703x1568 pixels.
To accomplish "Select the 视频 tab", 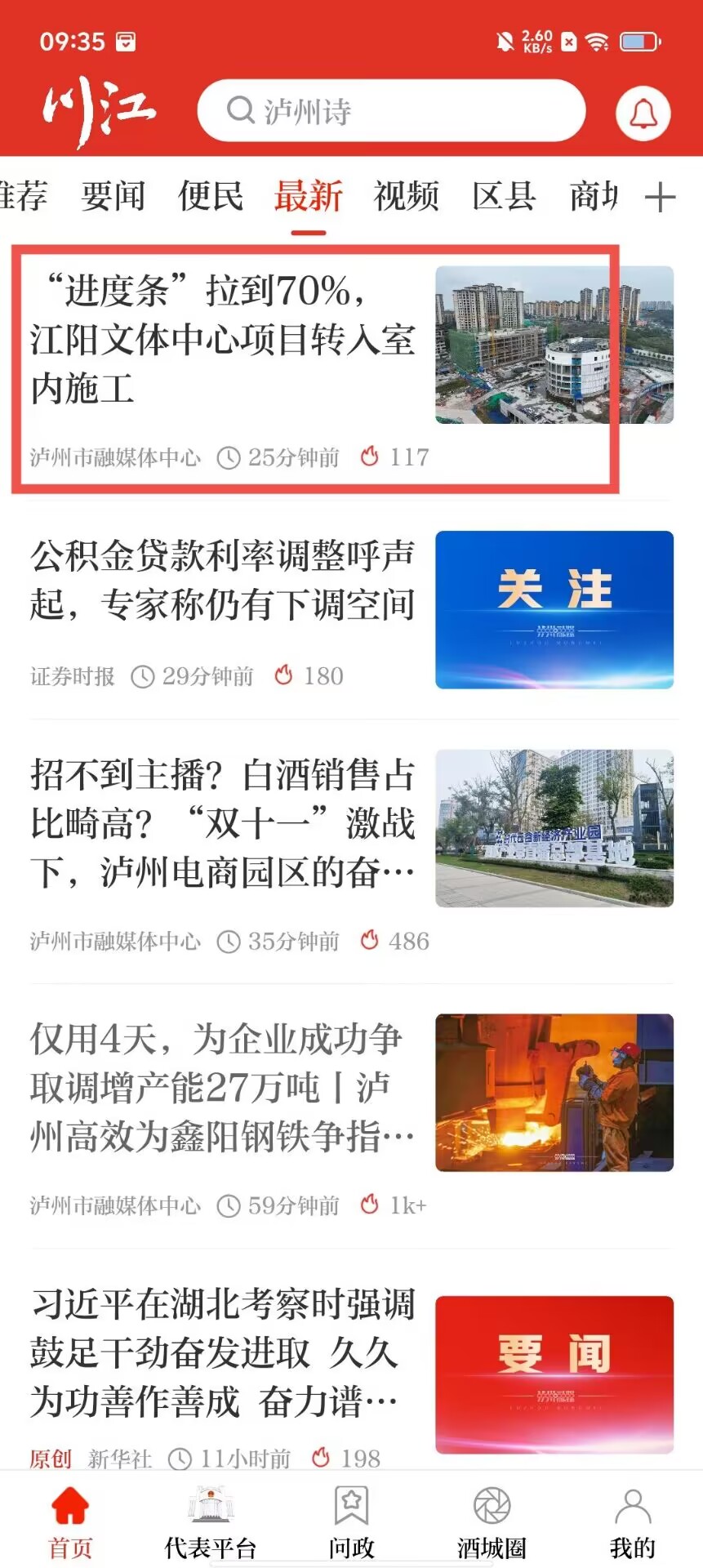I will click(406, 197).
